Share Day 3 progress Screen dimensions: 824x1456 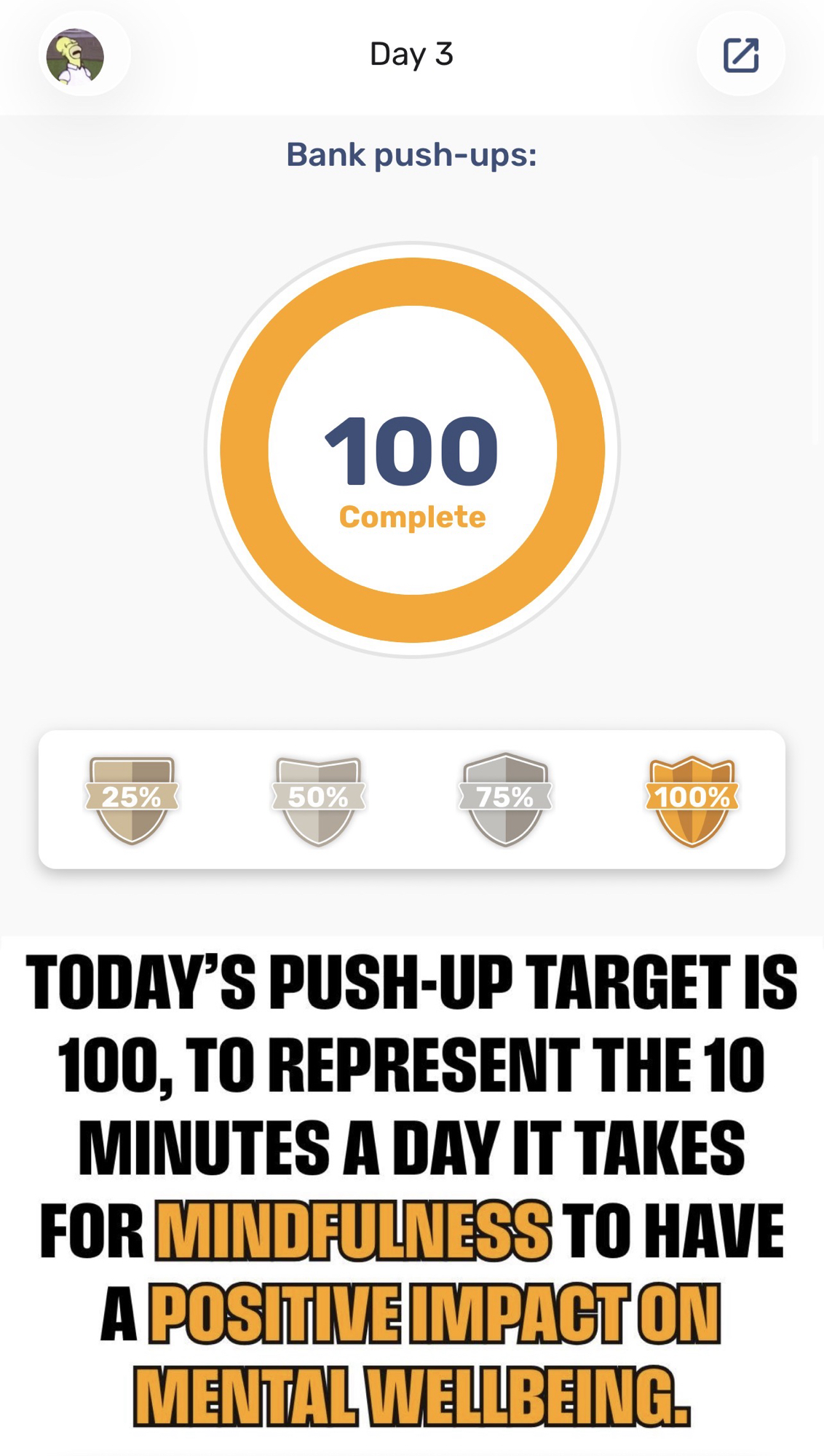(x=740, y=55)
